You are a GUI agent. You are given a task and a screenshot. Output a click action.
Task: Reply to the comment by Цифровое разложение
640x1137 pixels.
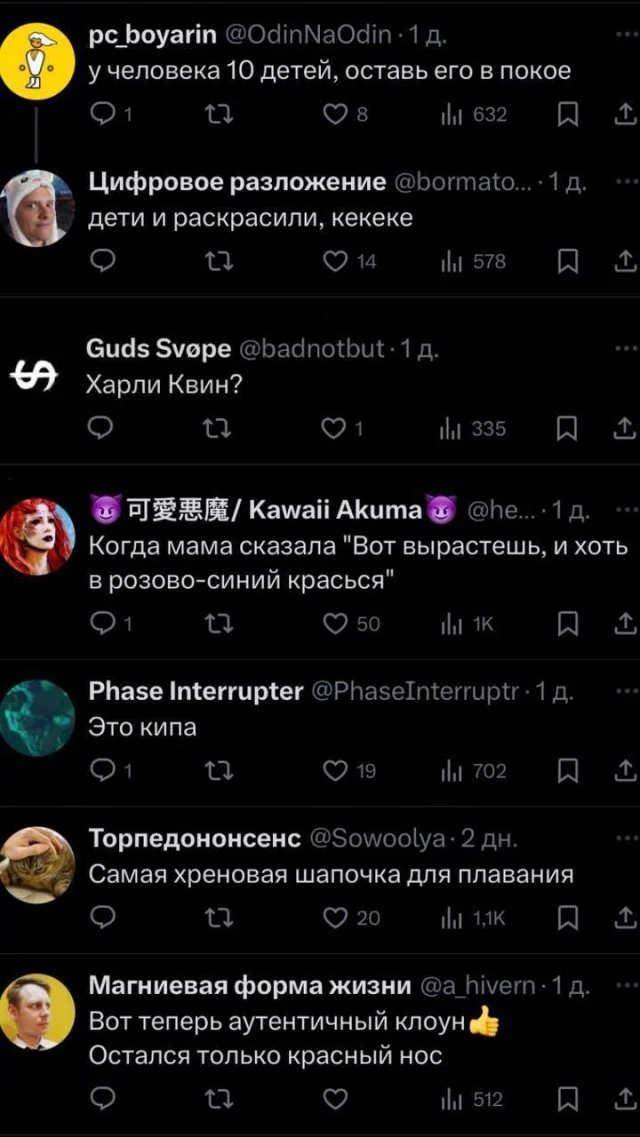[103, 262]
